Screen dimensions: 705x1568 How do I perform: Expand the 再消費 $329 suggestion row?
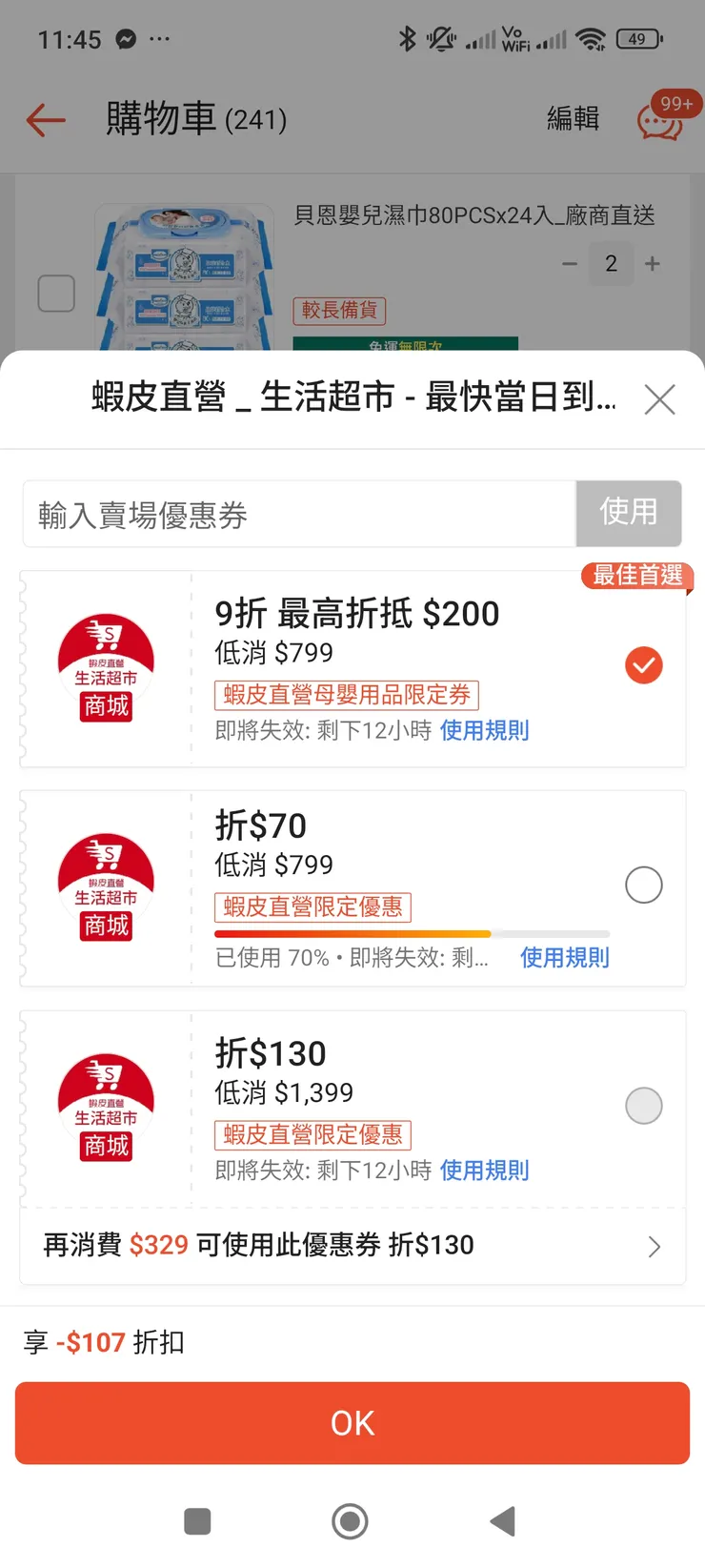click(x=654, y=1246)
